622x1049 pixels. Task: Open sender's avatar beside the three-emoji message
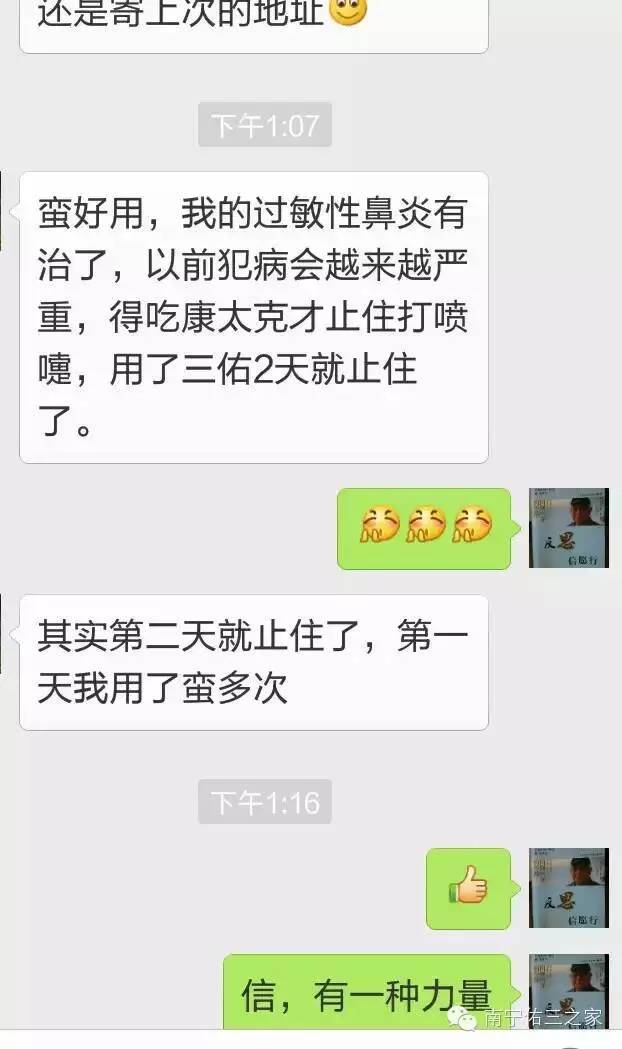(568, 528)
